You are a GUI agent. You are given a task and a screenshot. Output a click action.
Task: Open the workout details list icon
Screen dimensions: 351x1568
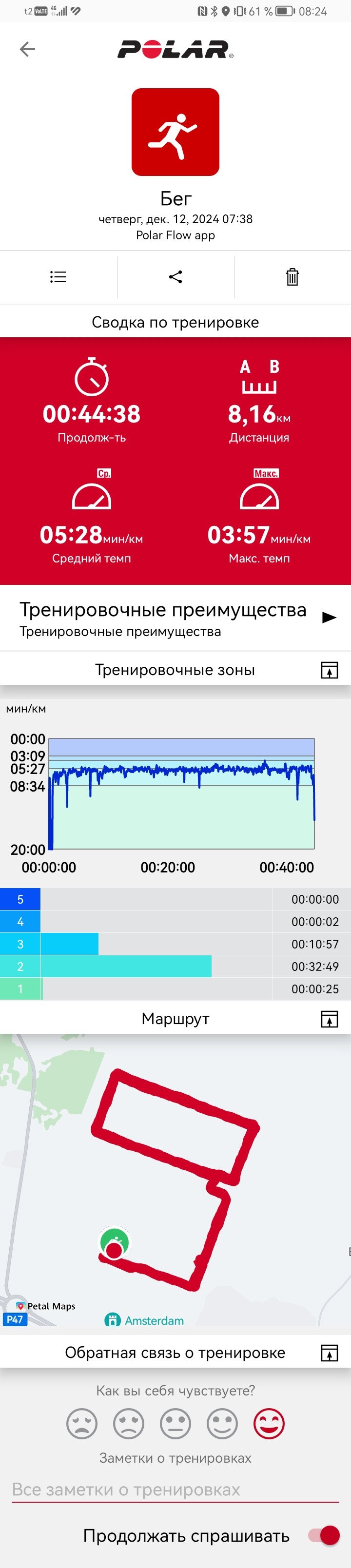[58, 277]
